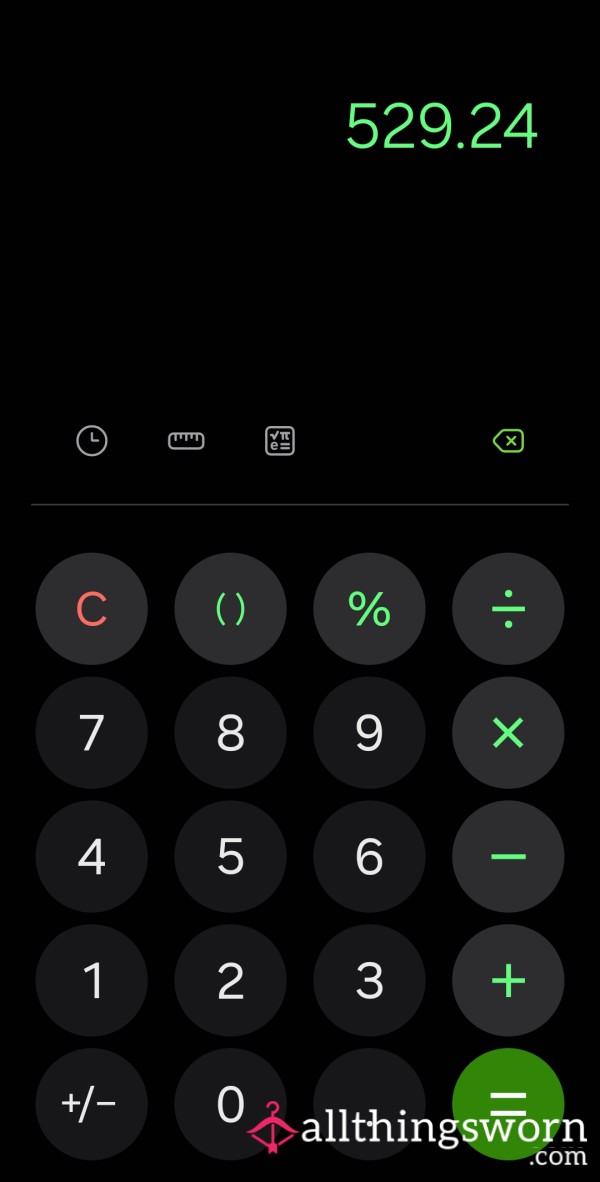This screenshot has width=600, height=1182.
Task: Choose the multiplication operator
Action: coord(508,733)
